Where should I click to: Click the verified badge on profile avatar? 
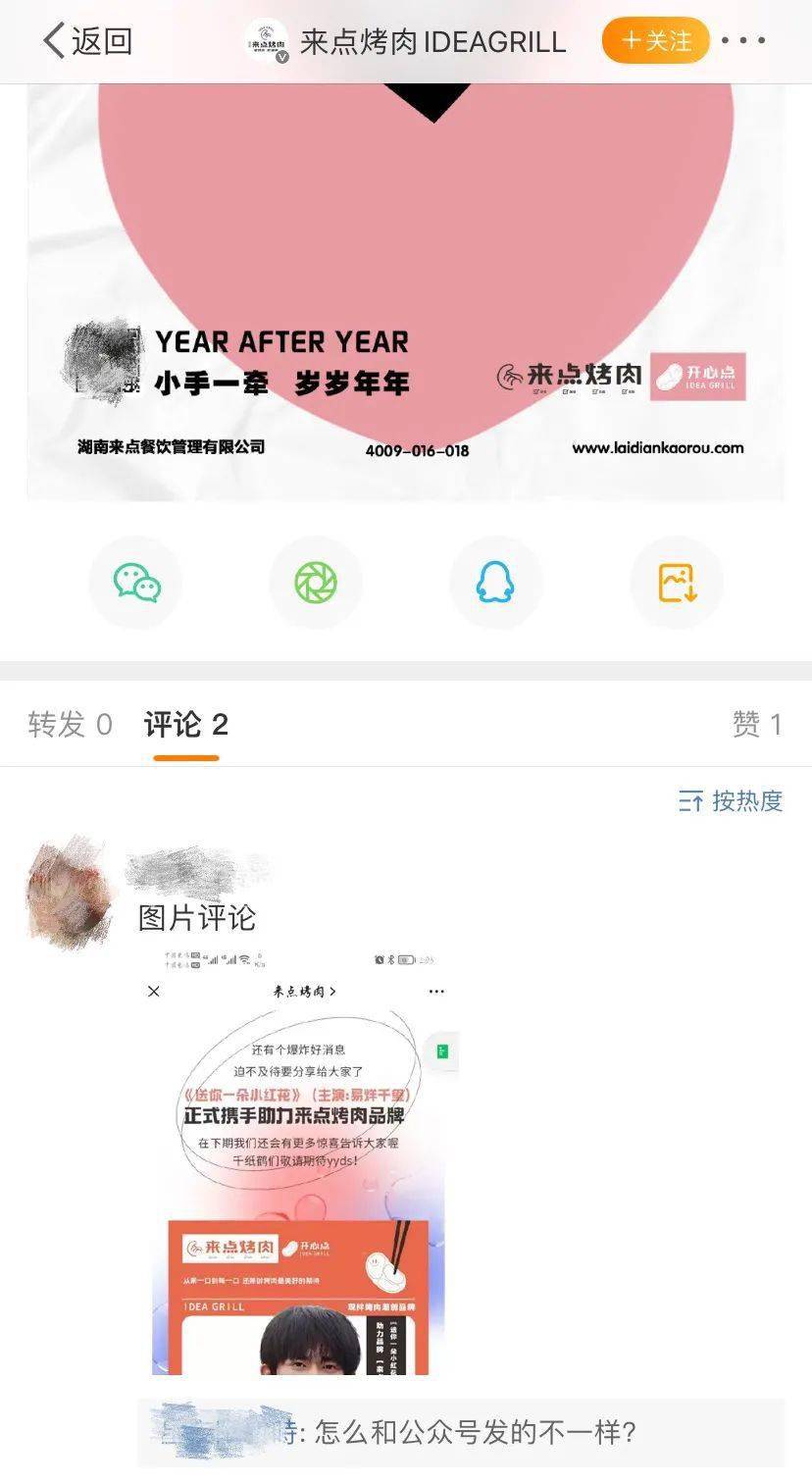click(285, 56)
